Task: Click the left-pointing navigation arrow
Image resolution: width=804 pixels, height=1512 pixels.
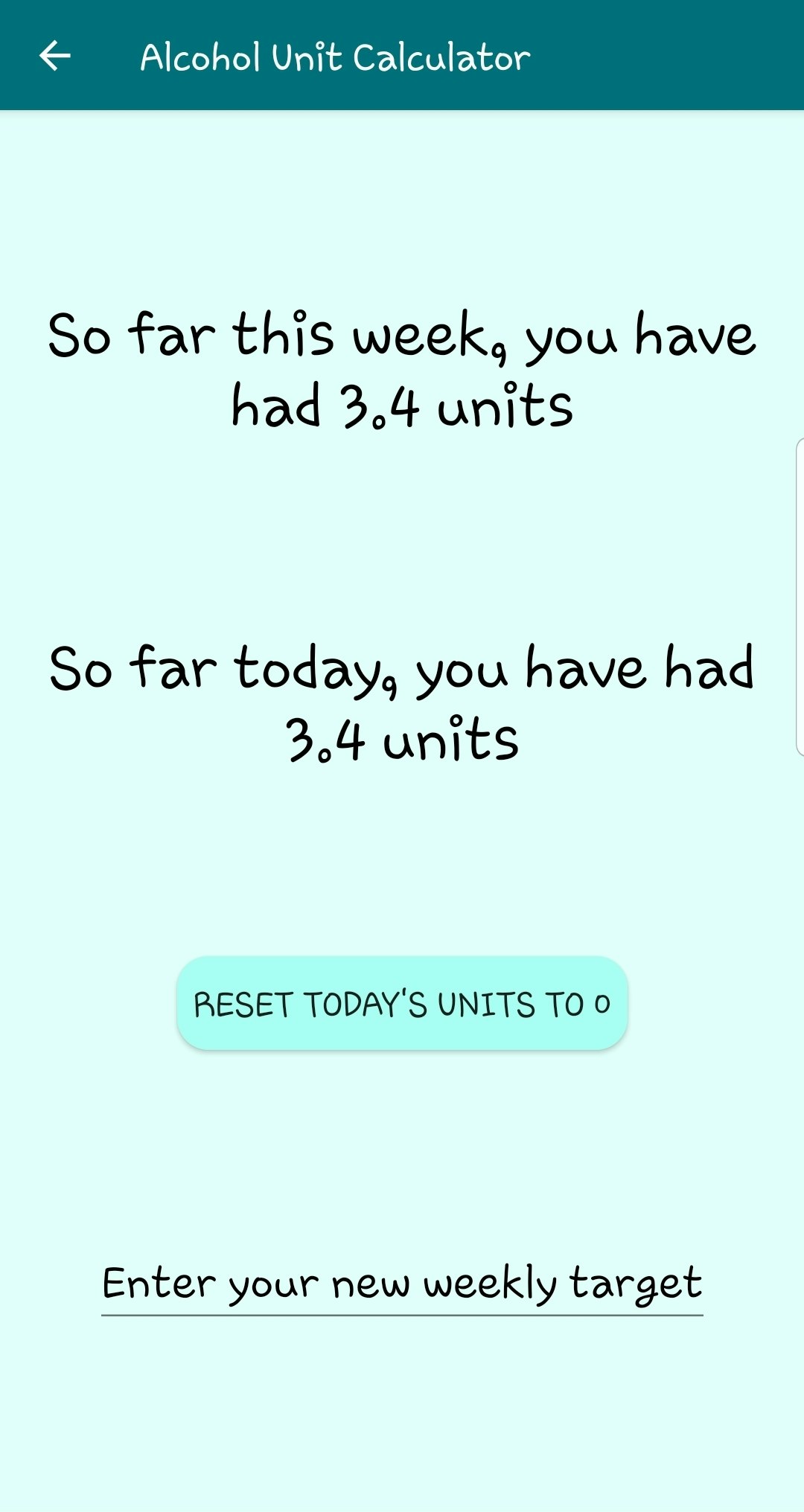Action: 56,57
